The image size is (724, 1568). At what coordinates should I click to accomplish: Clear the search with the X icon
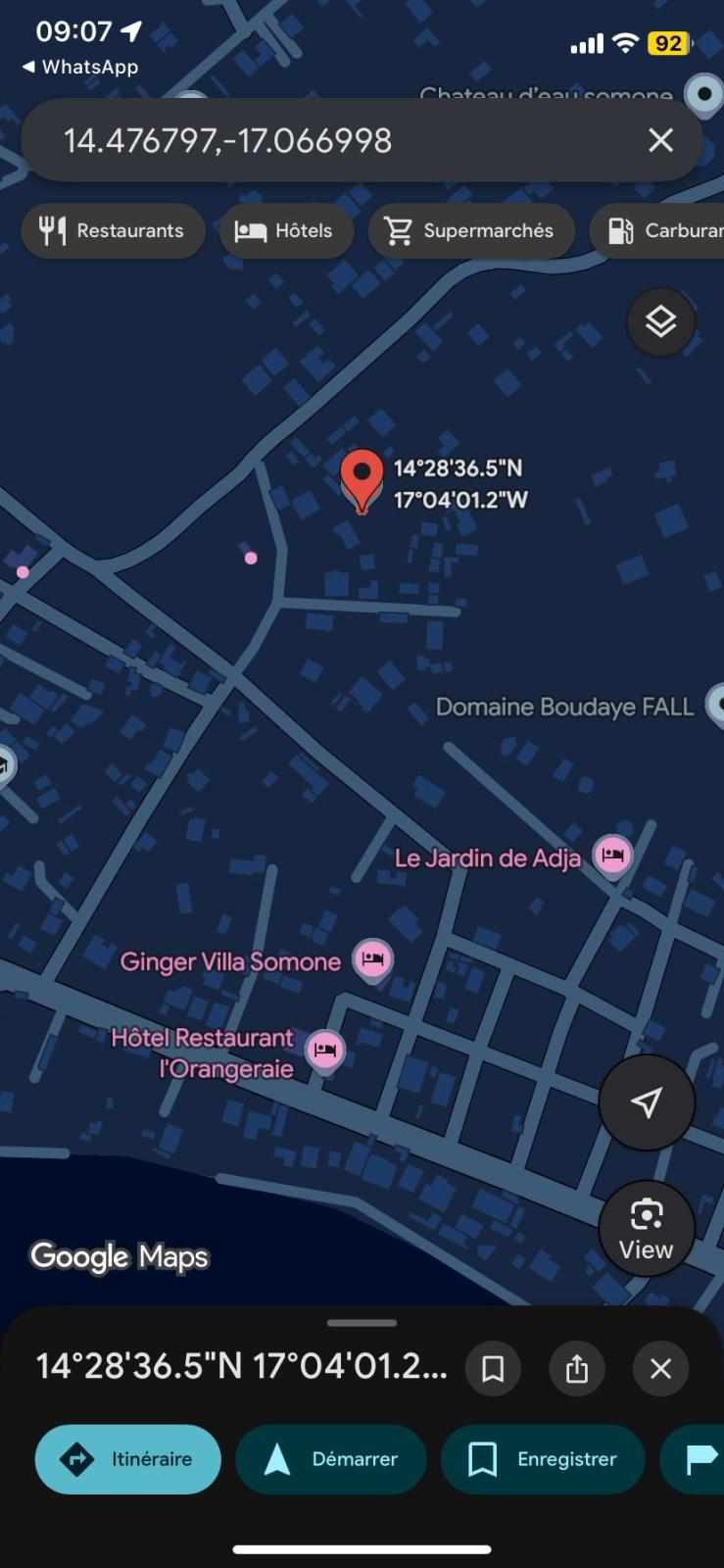click(x=660, y=140)
